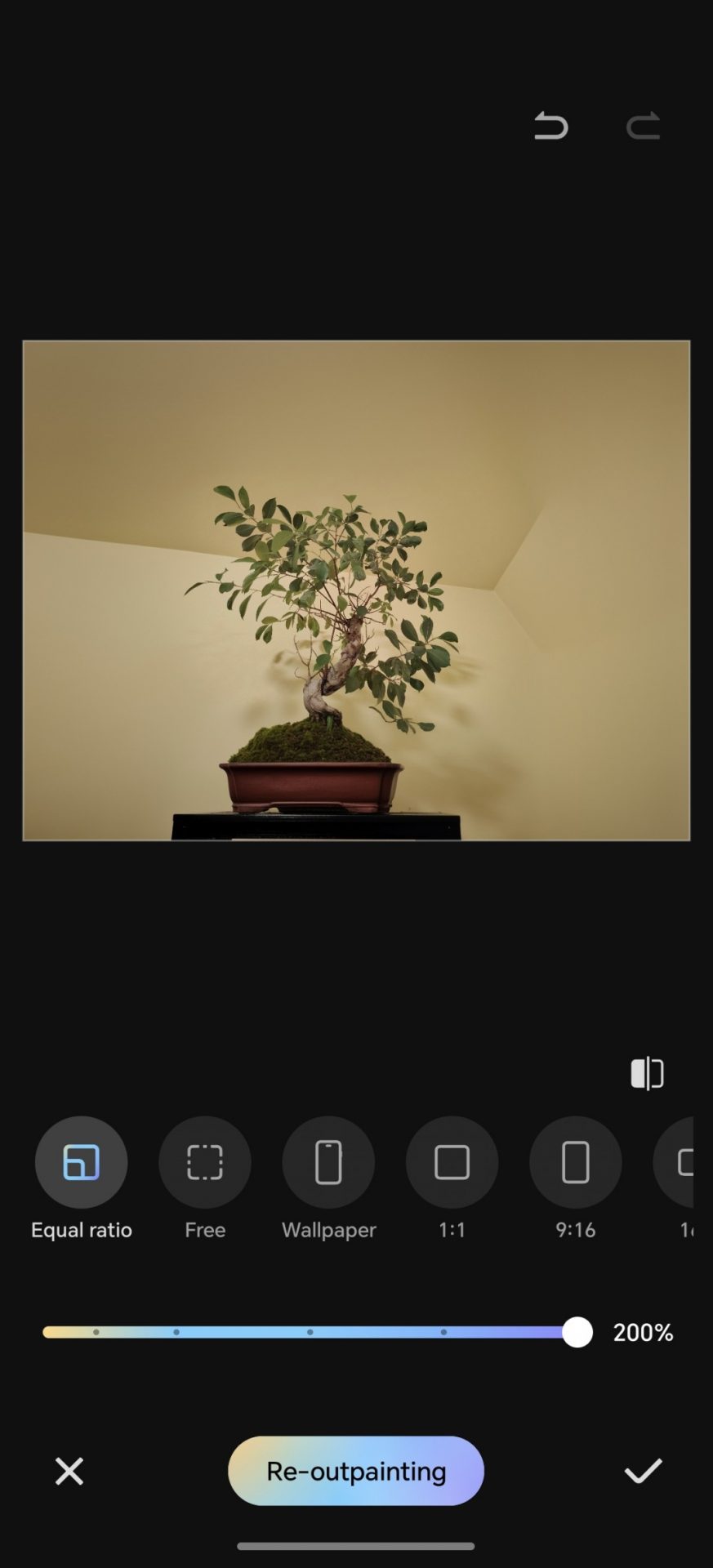This screenshot has height=1568, width=713.
Task: Open the before/after compare view
Action: click(x=647, y=1073)
